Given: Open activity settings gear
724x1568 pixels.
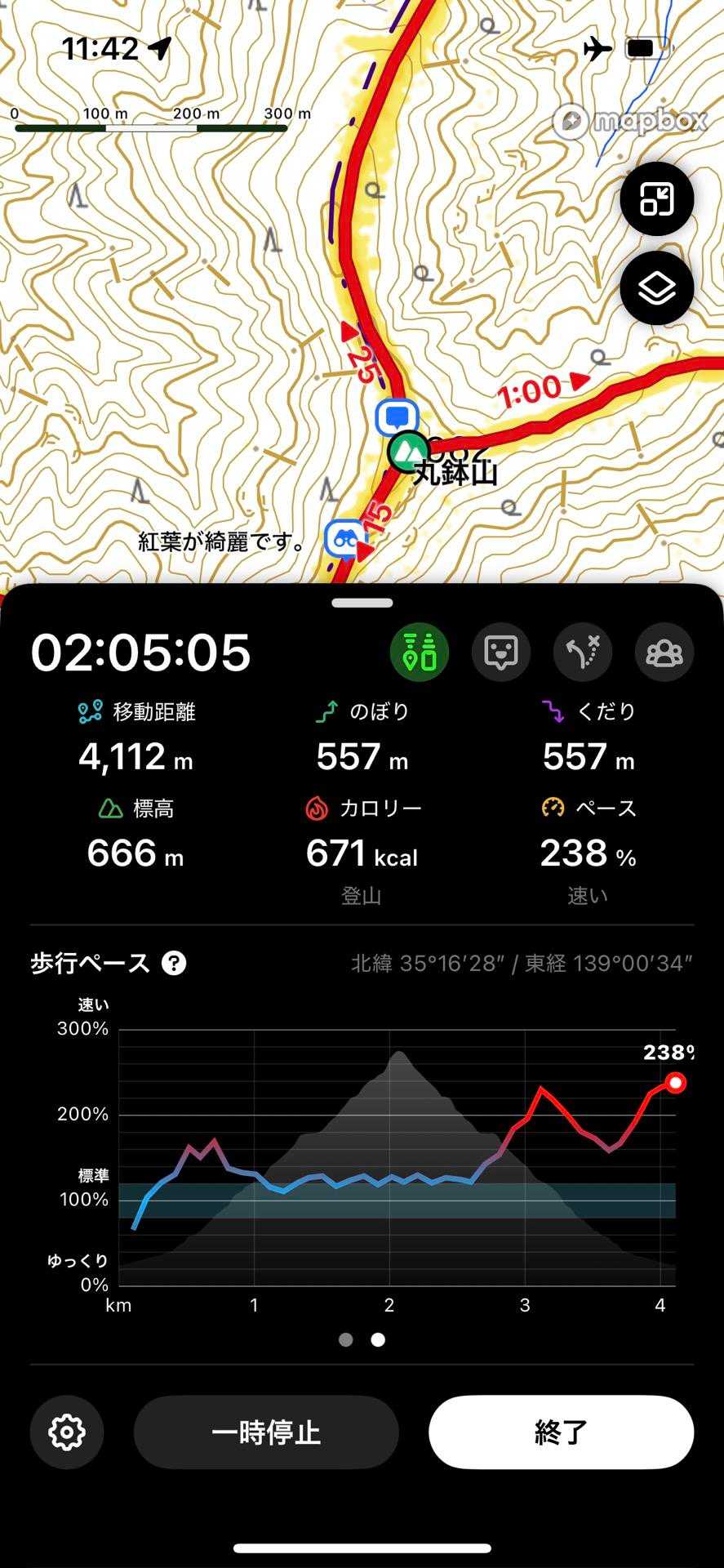Looking at the screenshot, I should [67, 1432].
